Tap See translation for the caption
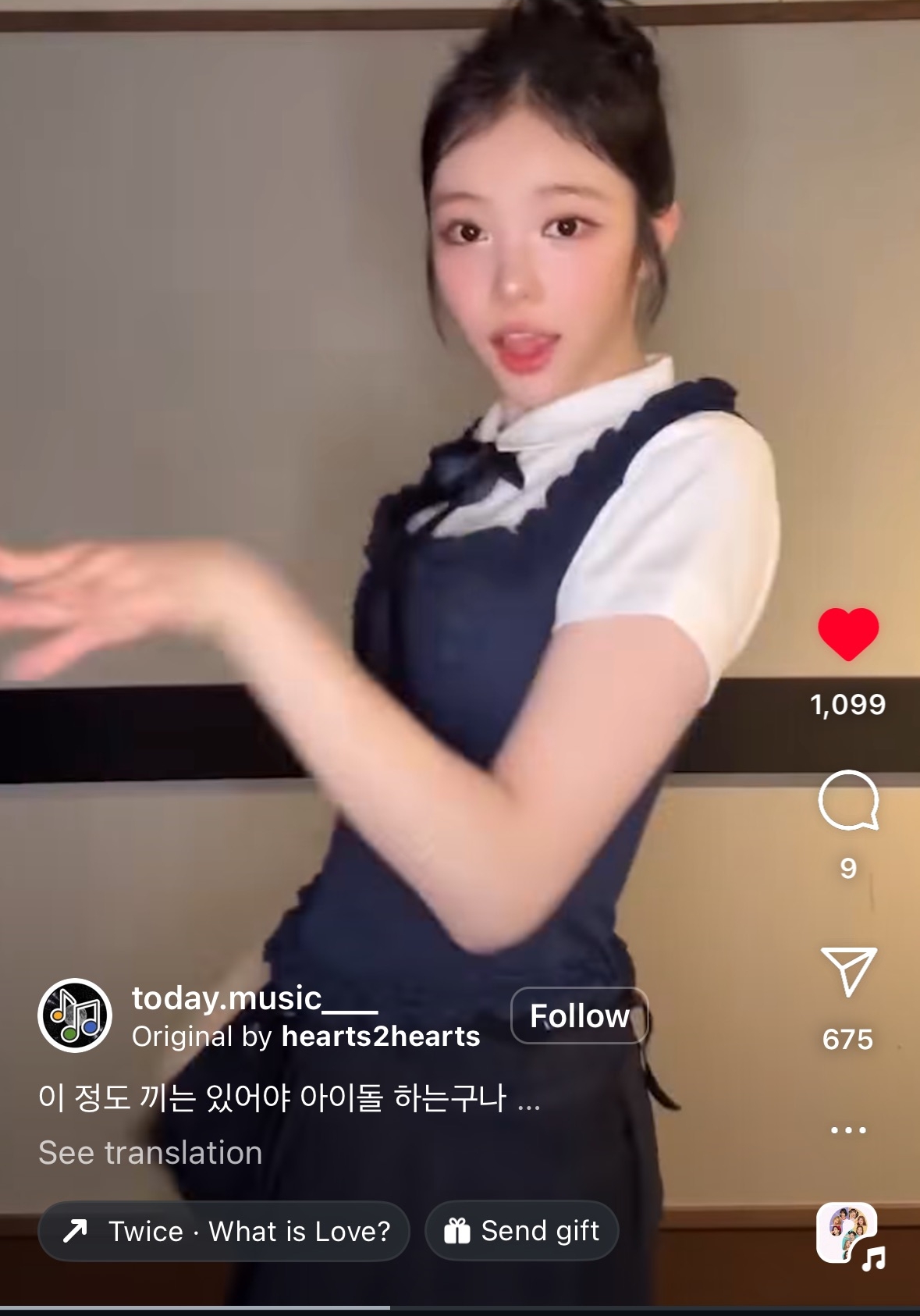The image size is (920, 1316). (151, 1153)
